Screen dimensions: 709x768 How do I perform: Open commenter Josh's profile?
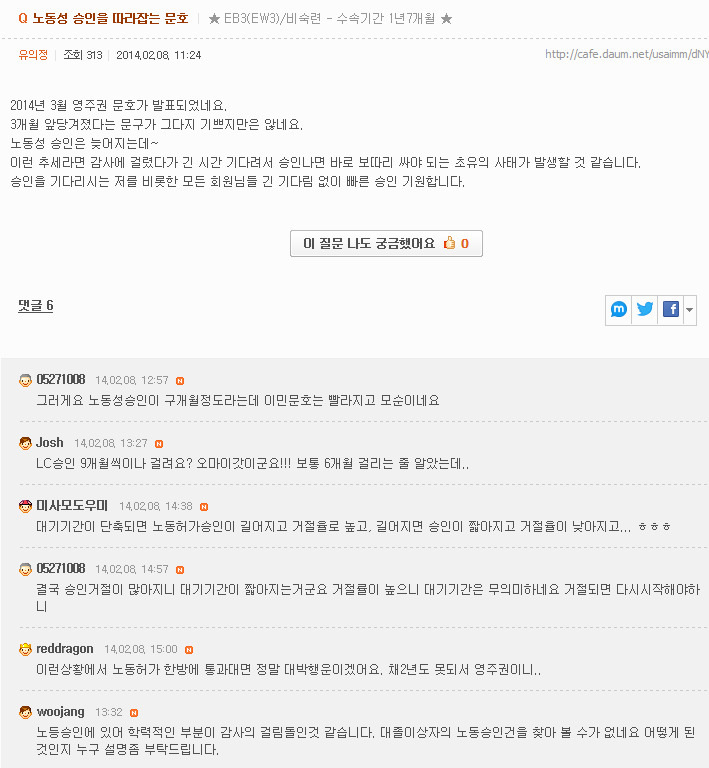point(50,442)
